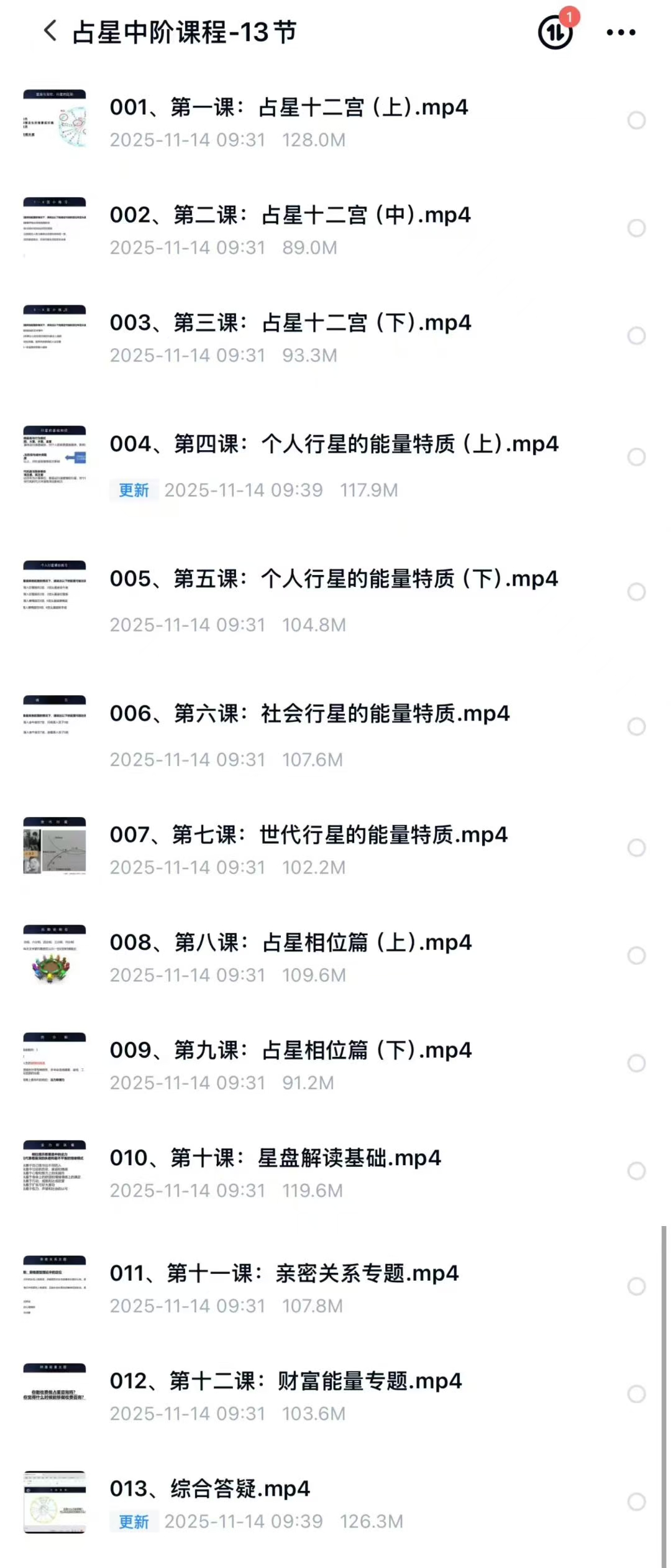Tick the circle beside 013 综合答疑

(x=636, y=1502)
